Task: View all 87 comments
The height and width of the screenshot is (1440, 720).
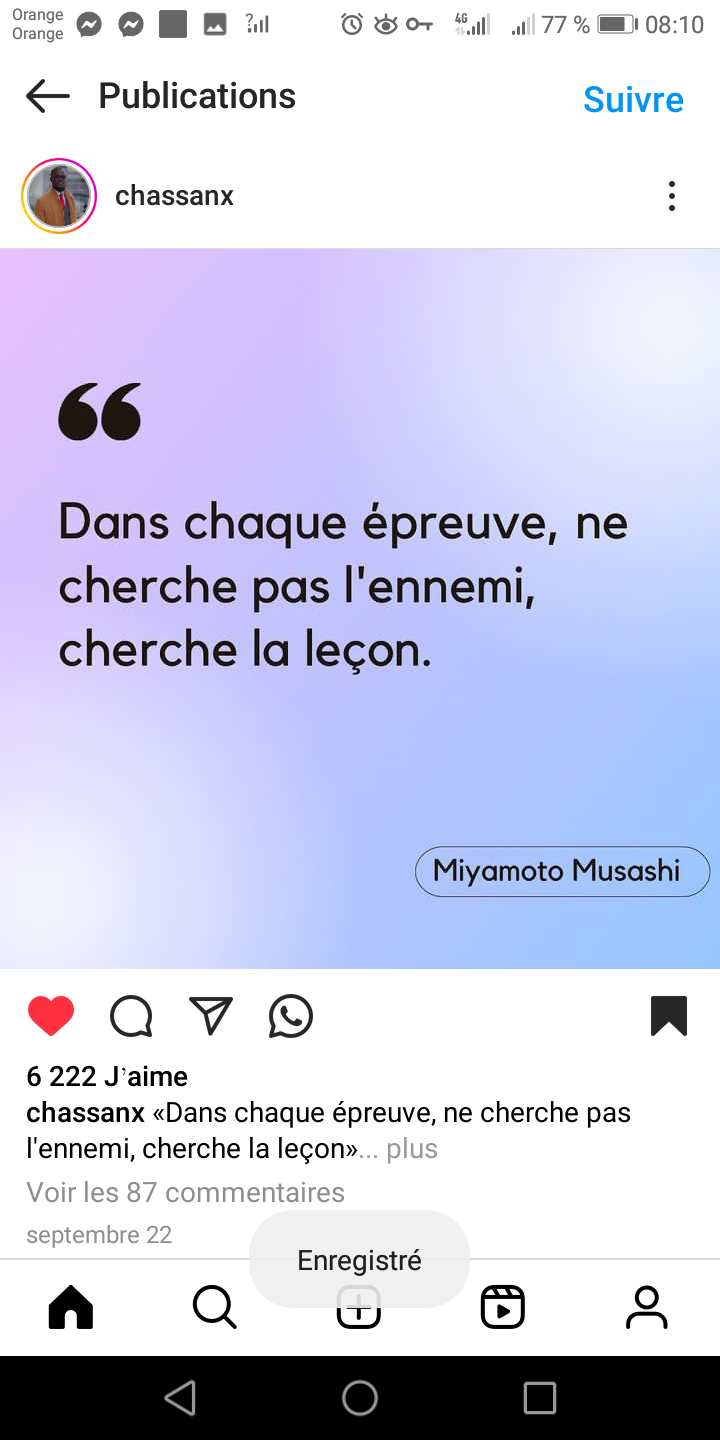Action: tap(185, 1192)
